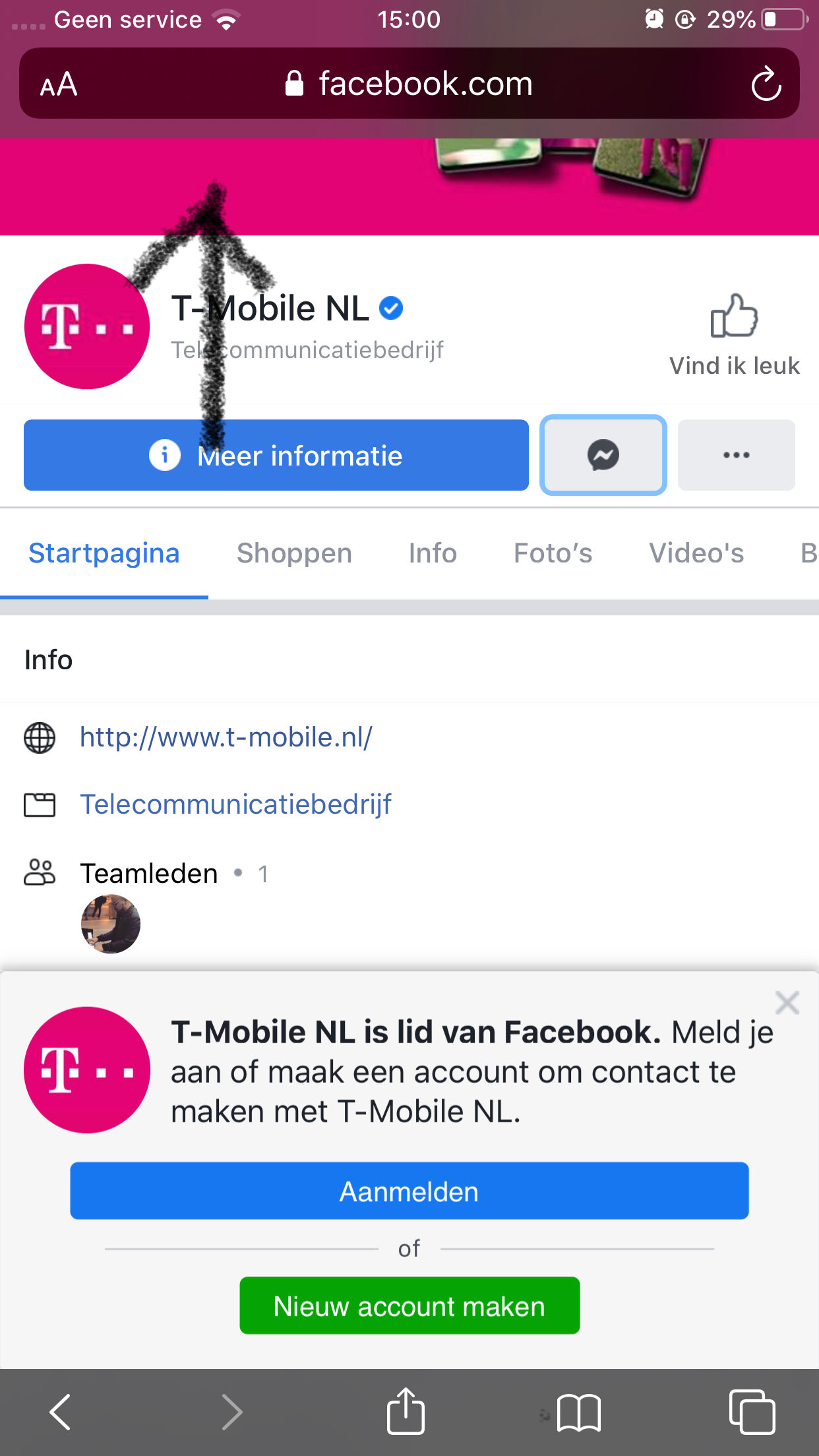Screen dimensions: 819x1456
Task: Tap the Meer informatie button
Action: (x=276, y=455)
